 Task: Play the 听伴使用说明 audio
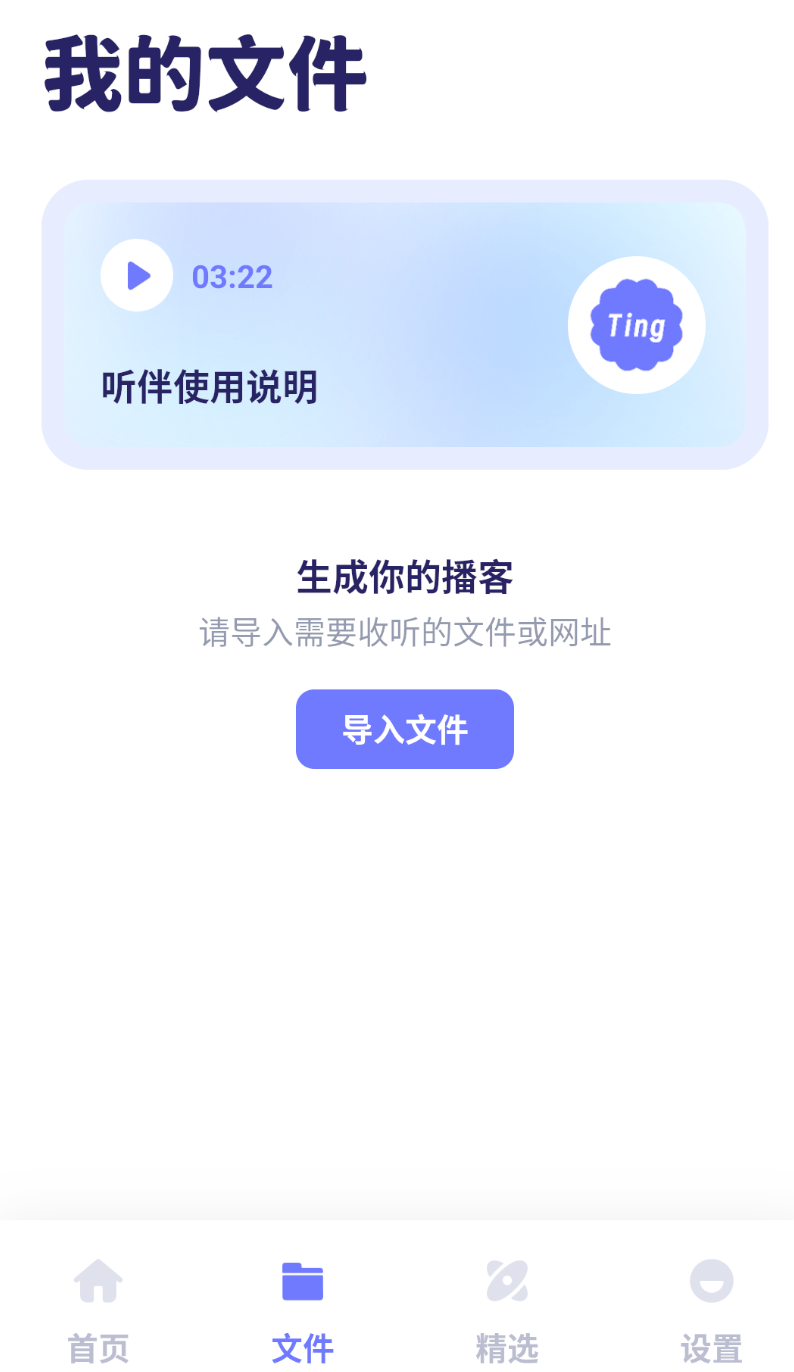(137, 276)
